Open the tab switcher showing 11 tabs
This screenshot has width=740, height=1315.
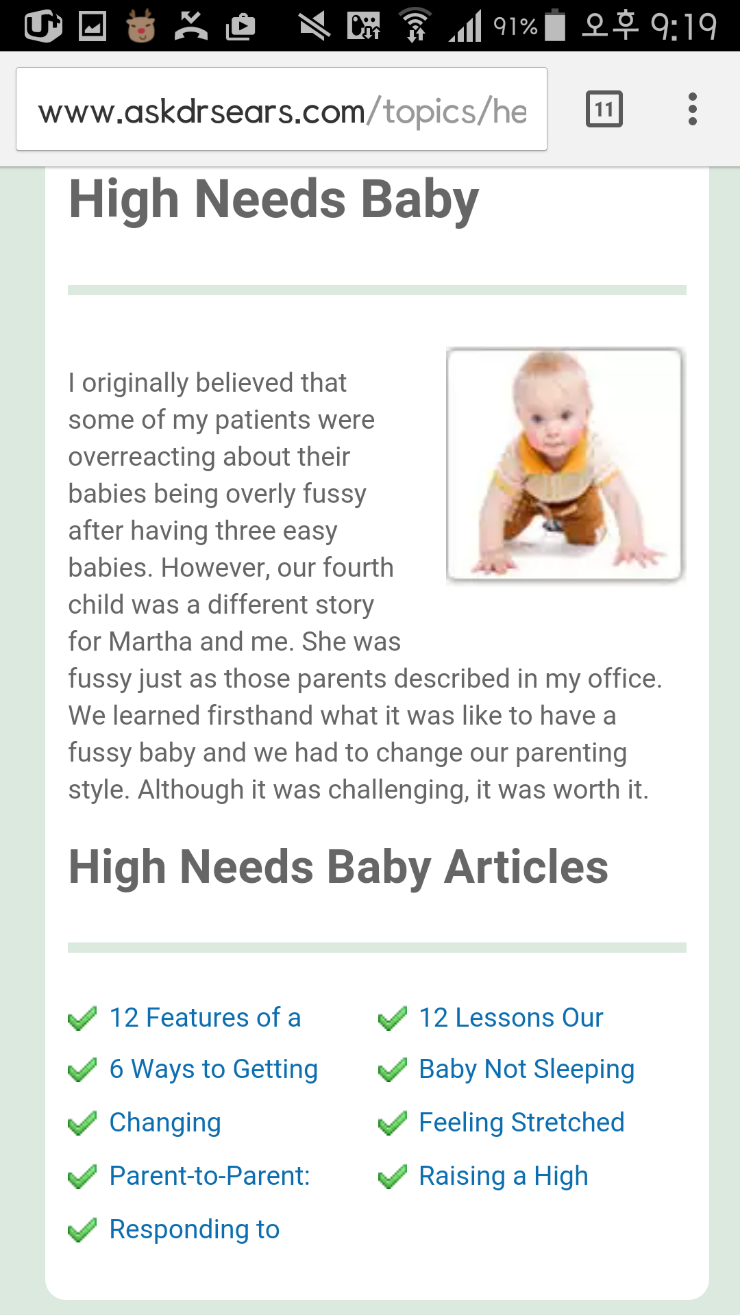603,109
